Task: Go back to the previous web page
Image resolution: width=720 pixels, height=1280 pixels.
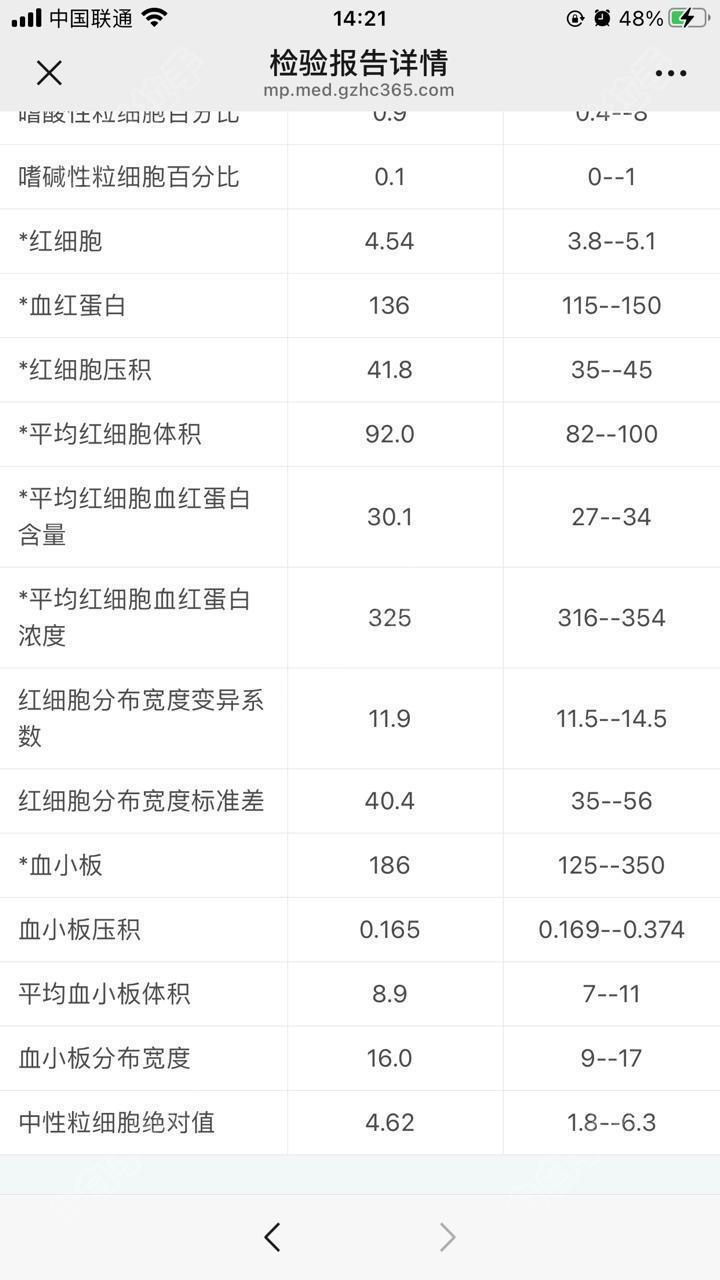Action: click(272, 1237)
